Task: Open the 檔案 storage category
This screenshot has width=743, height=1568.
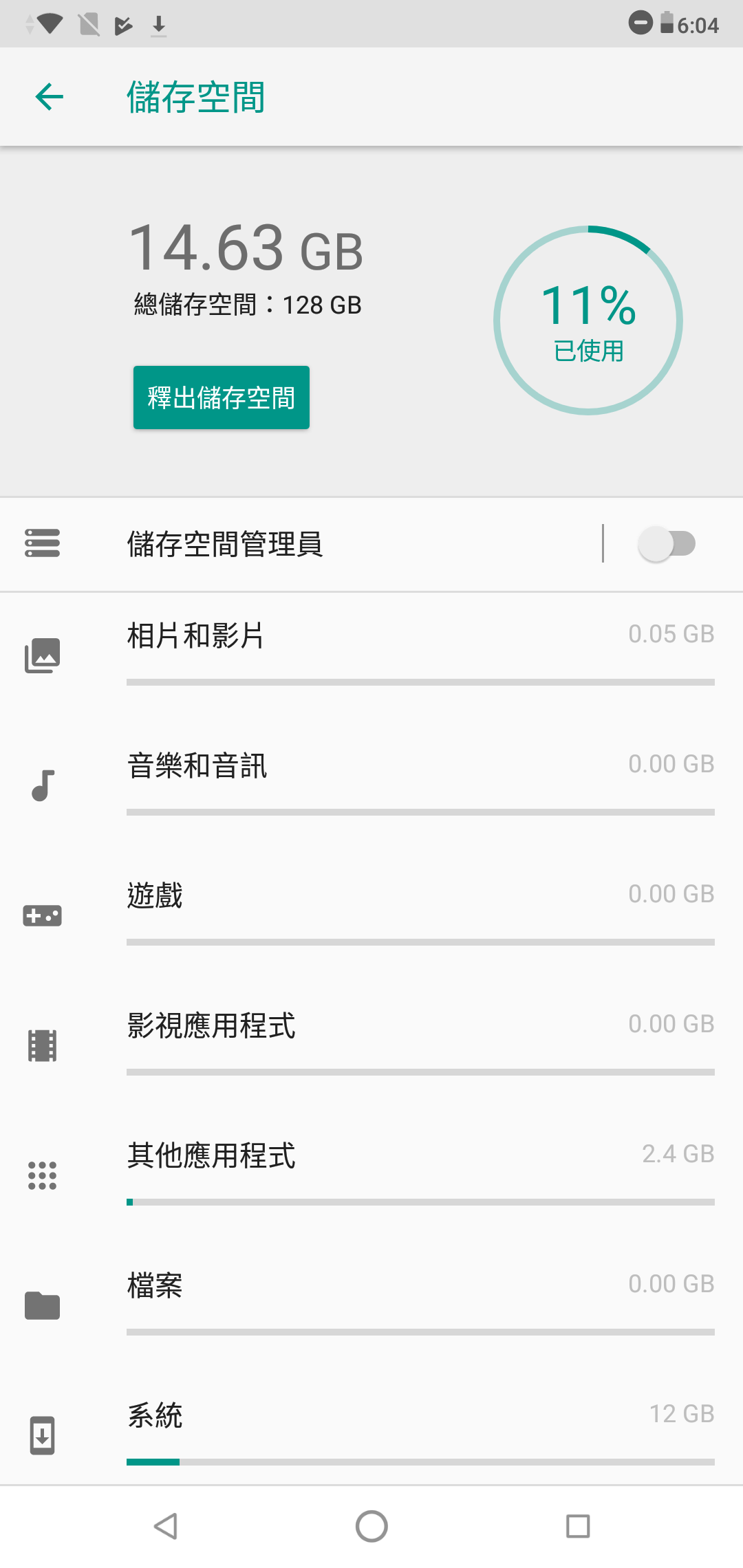Action: (371, 1307)
